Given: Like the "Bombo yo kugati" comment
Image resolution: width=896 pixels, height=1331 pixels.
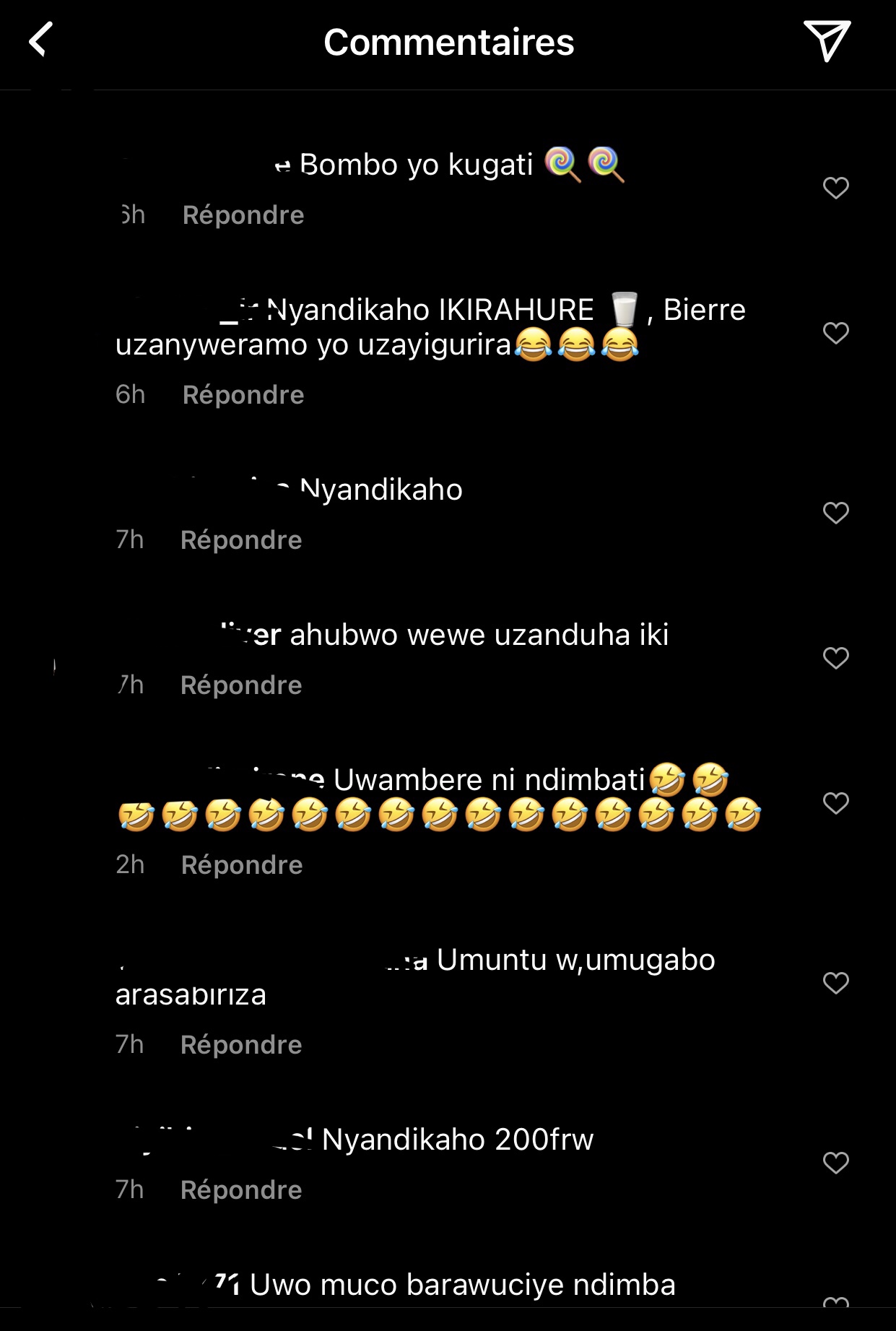Looking at the screenshot, I should pyautogui.click(x=835, y=188).
